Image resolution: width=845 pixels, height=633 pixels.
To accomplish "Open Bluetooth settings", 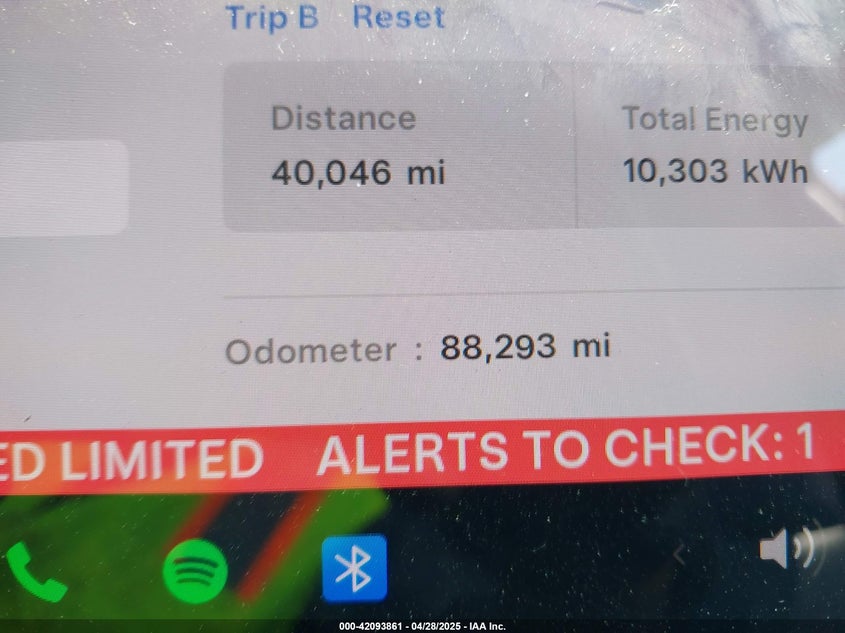I will [353, 568].
